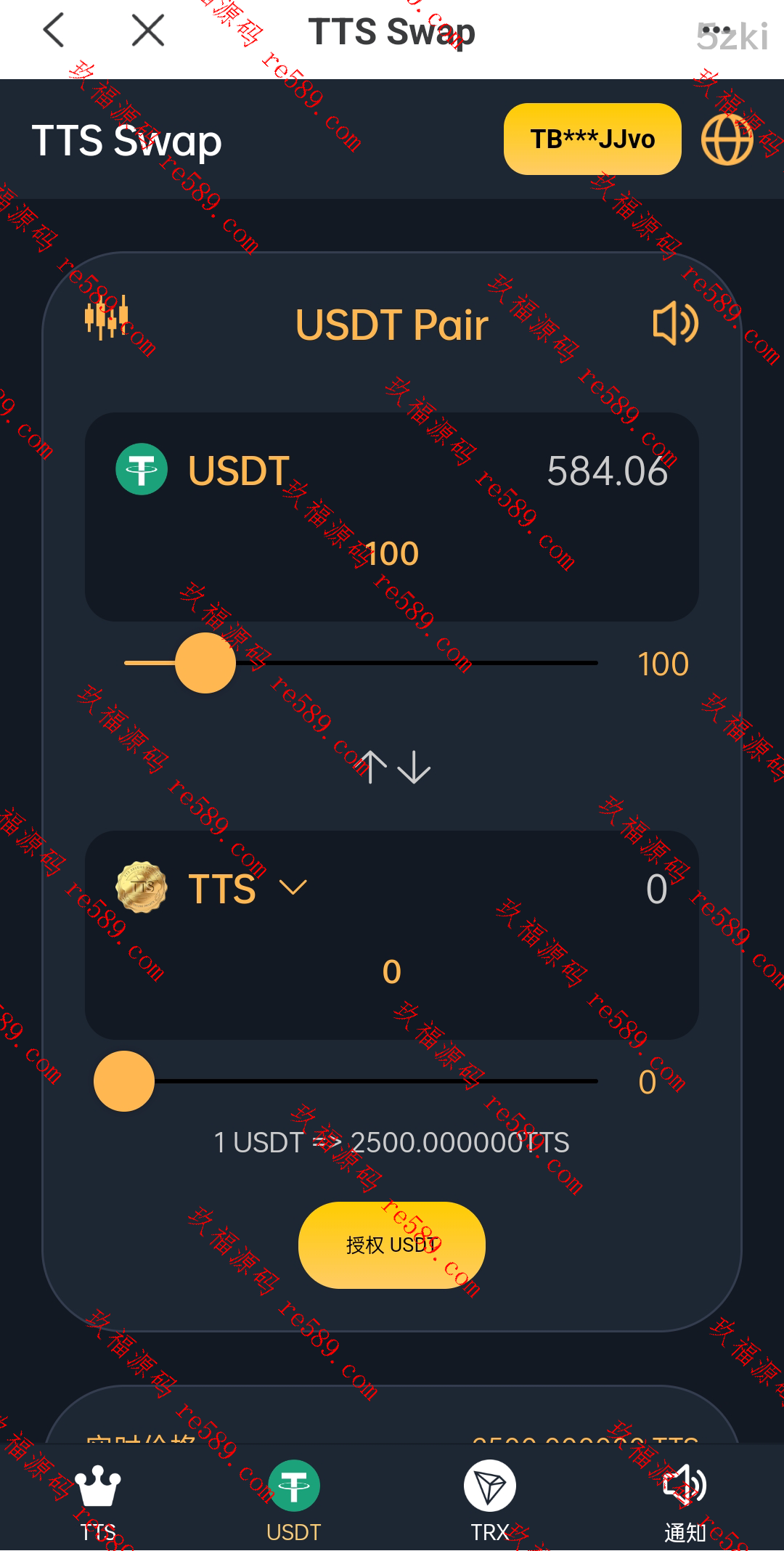Change language with the globe icon
The height and width of the screenshot is (1551, 784).
tap(727, 139)
